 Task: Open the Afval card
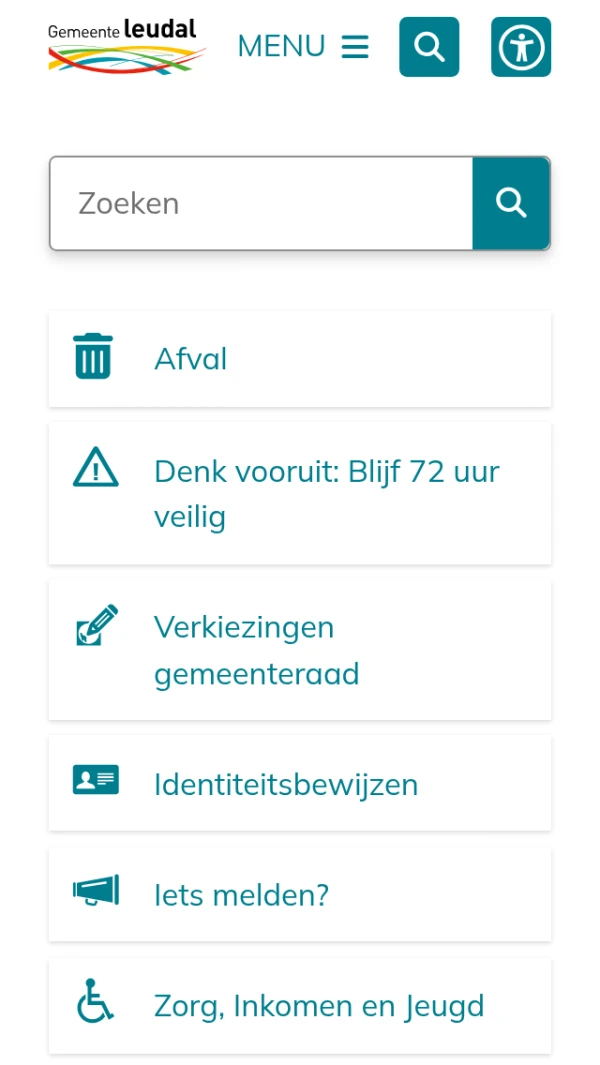299,359
